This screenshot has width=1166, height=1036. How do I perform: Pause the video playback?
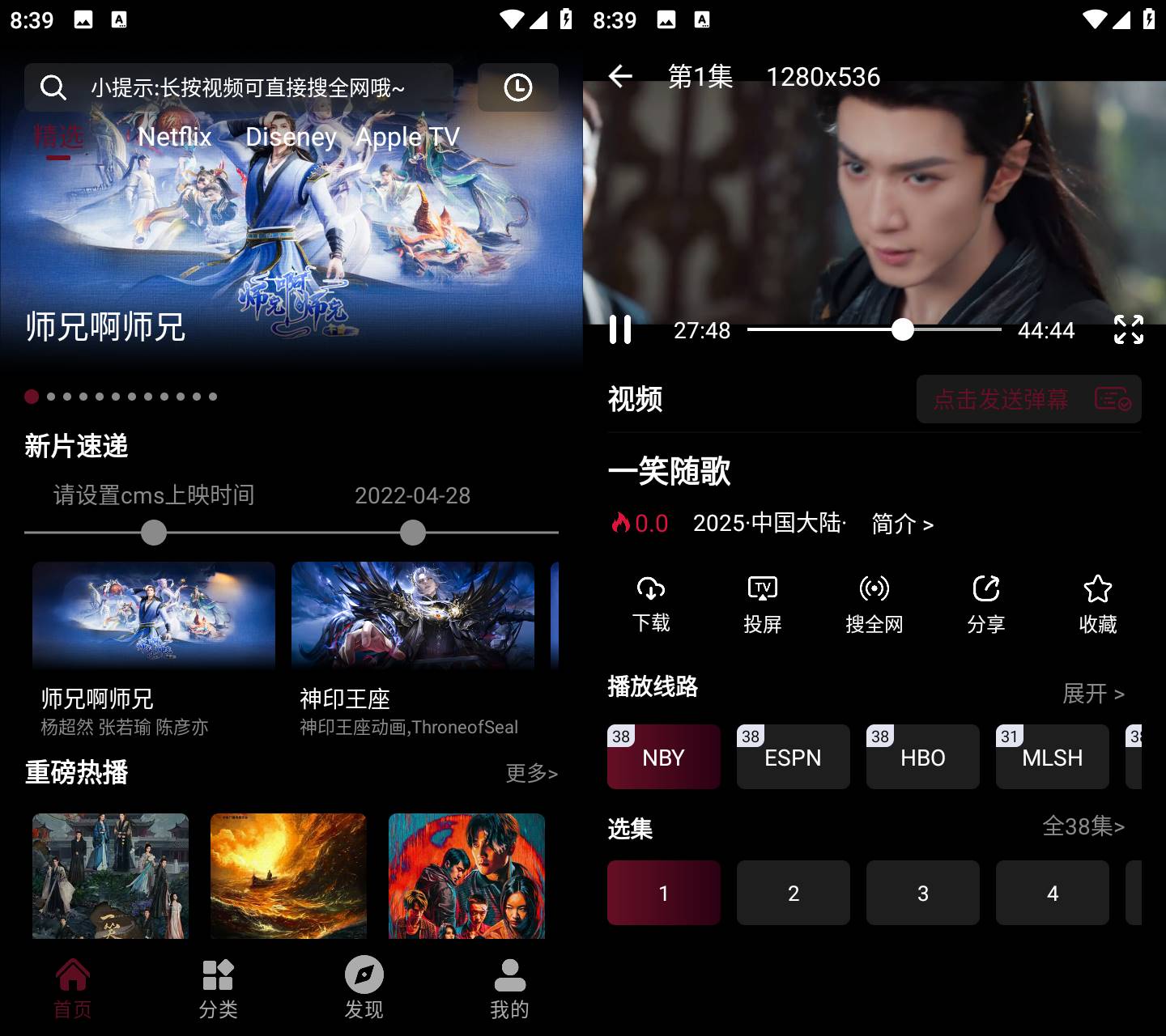click(x=620, y=329)
